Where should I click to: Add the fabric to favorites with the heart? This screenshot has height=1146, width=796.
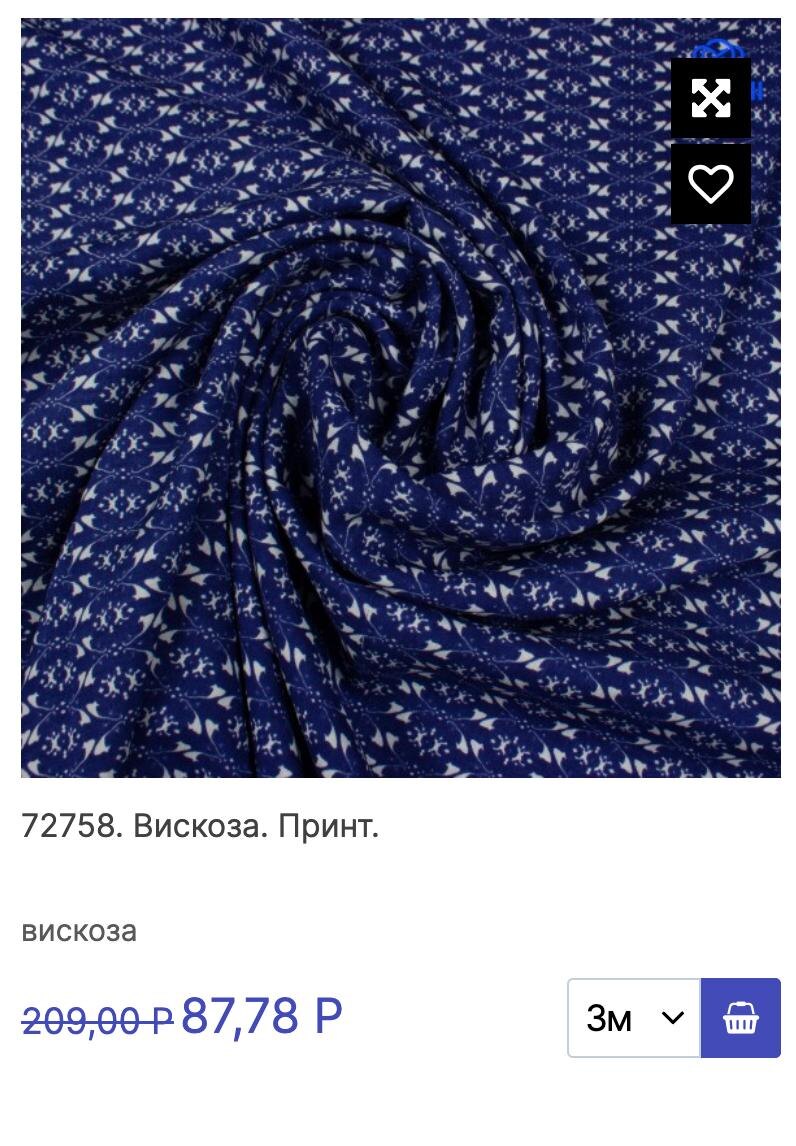[710, 183]
